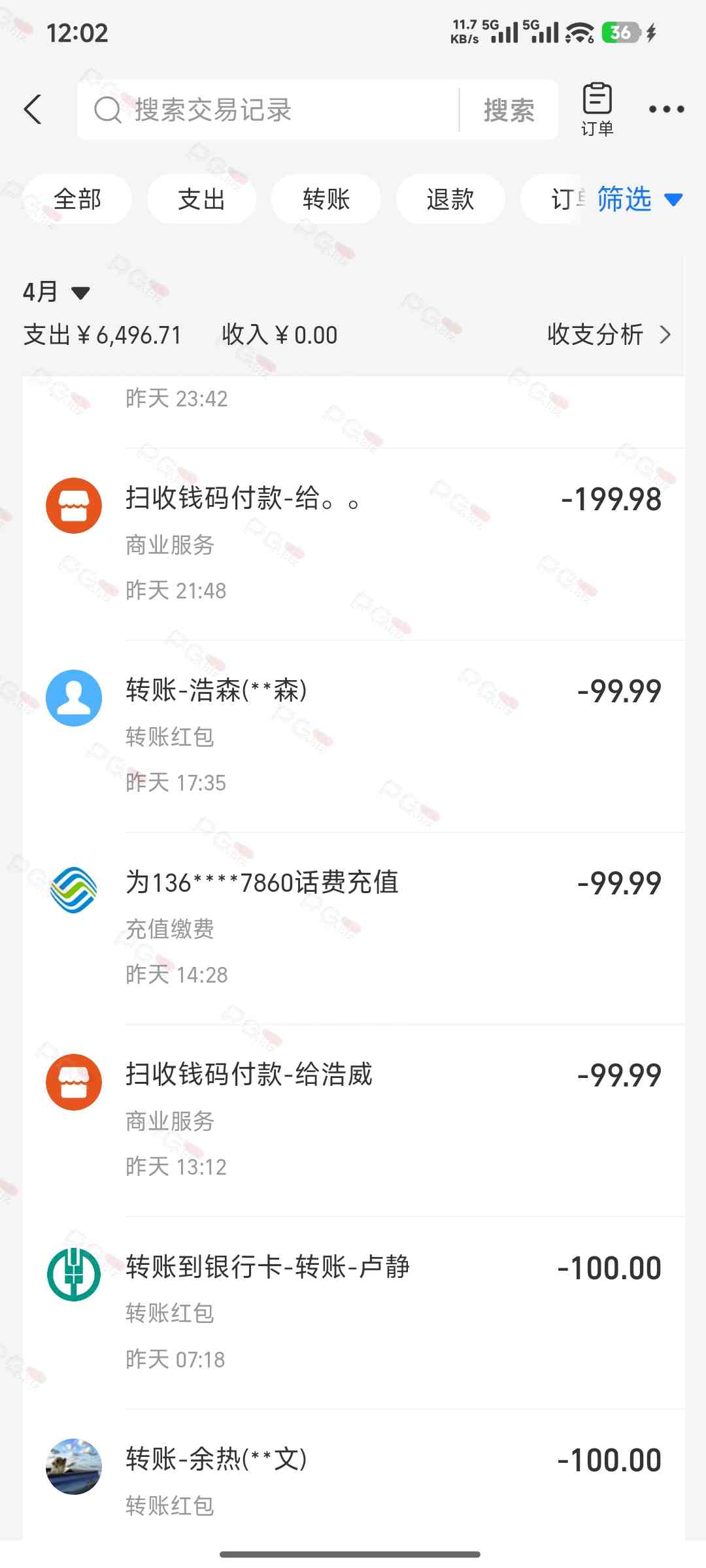Viewport: 706px width, 1568px height.
Task: View the 扫收钱码付款-给浩威 payment details
Action: pos(353,1120)
